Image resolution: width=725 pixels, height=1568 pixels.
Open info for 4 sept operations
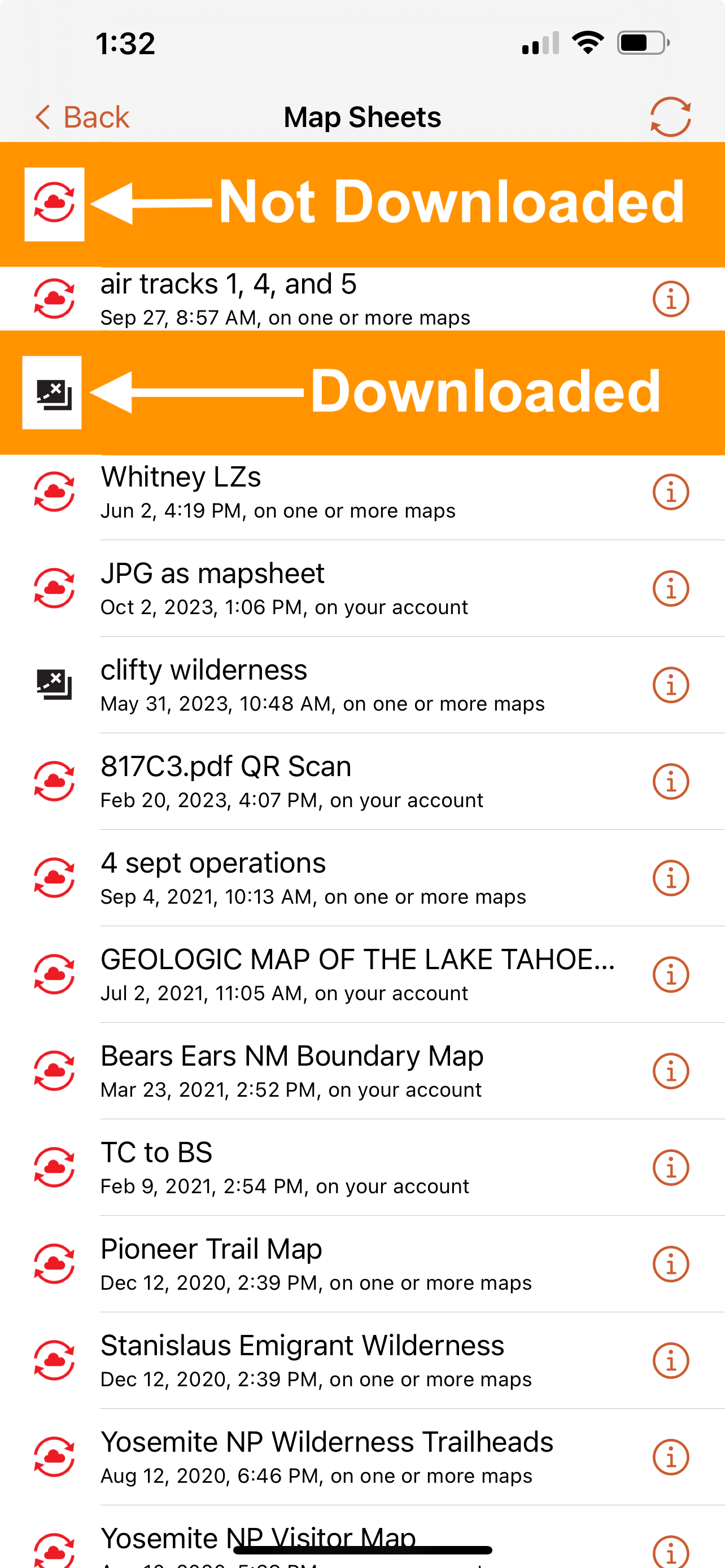[x=670, y=877]
